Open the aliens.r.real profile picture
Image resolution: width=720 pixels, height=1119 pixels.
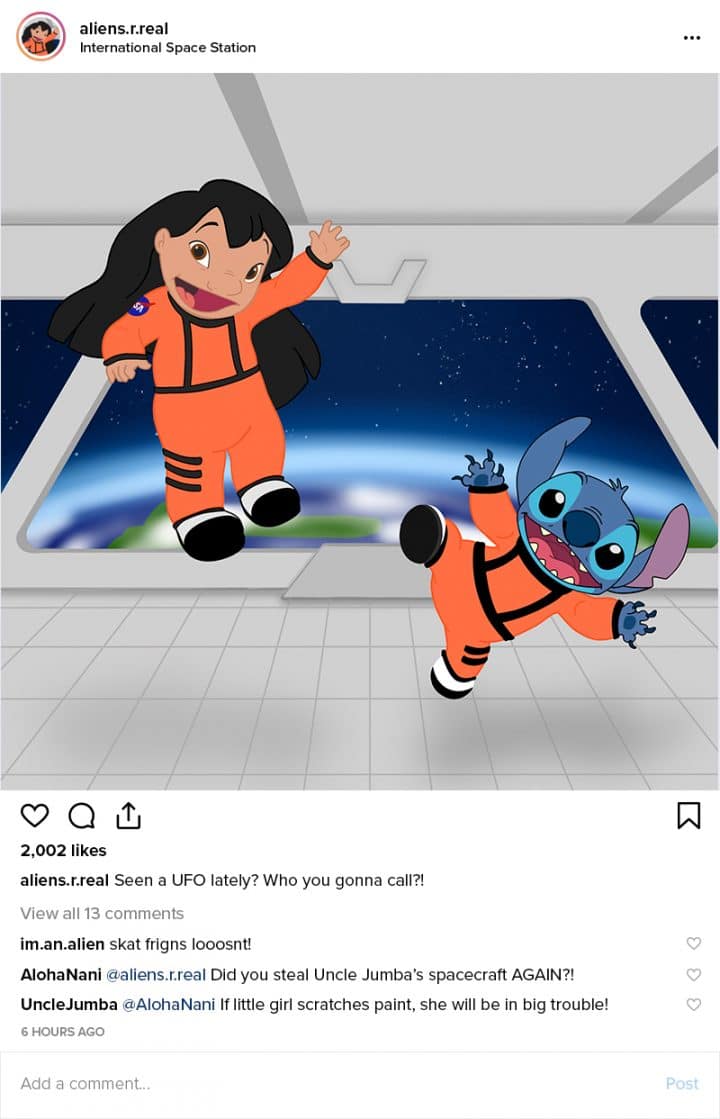point(41,37)
